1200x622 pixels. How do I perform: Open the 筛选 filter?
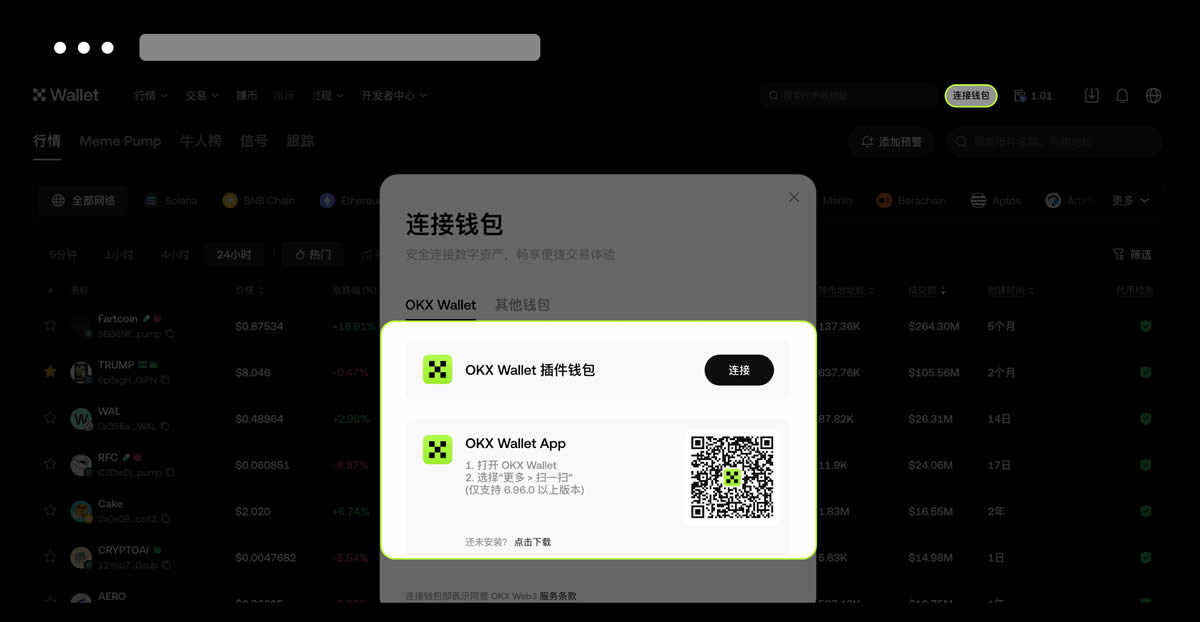click(x=1132, y=255)
